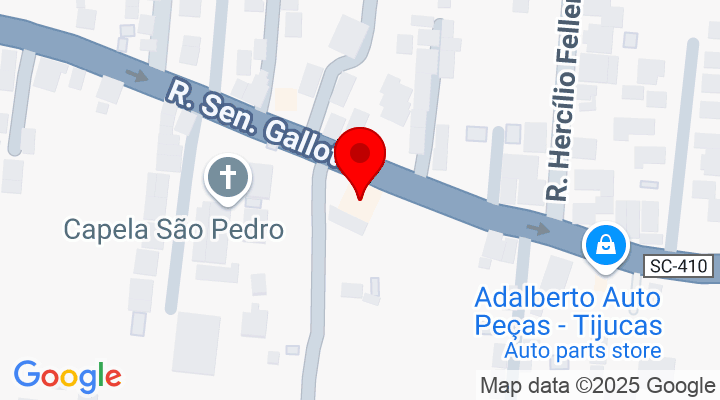Tap the red location pin
This screenshot has width=720, height=400.
360,158
